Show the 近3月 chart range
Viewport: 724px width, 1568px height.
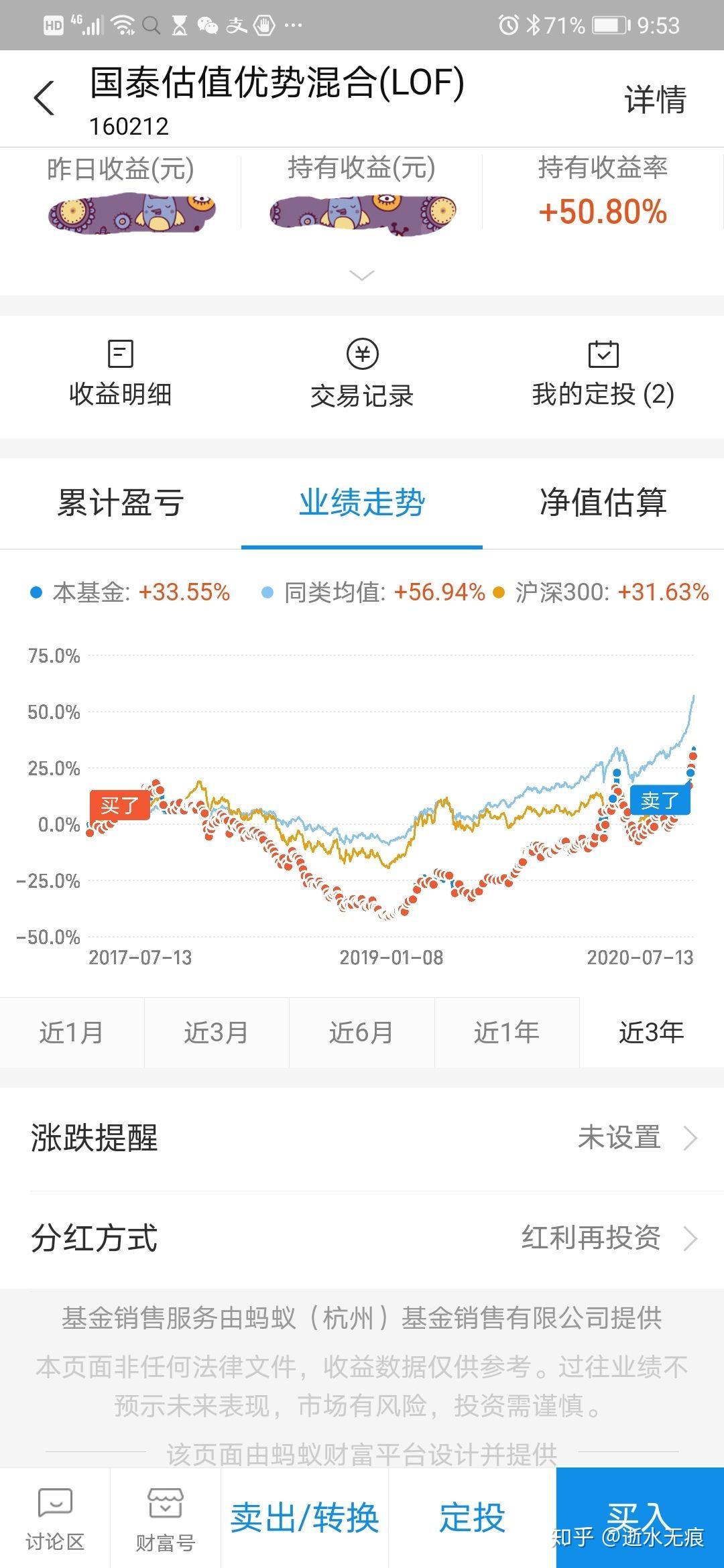pyautogui.click(x=217, y=1032)
